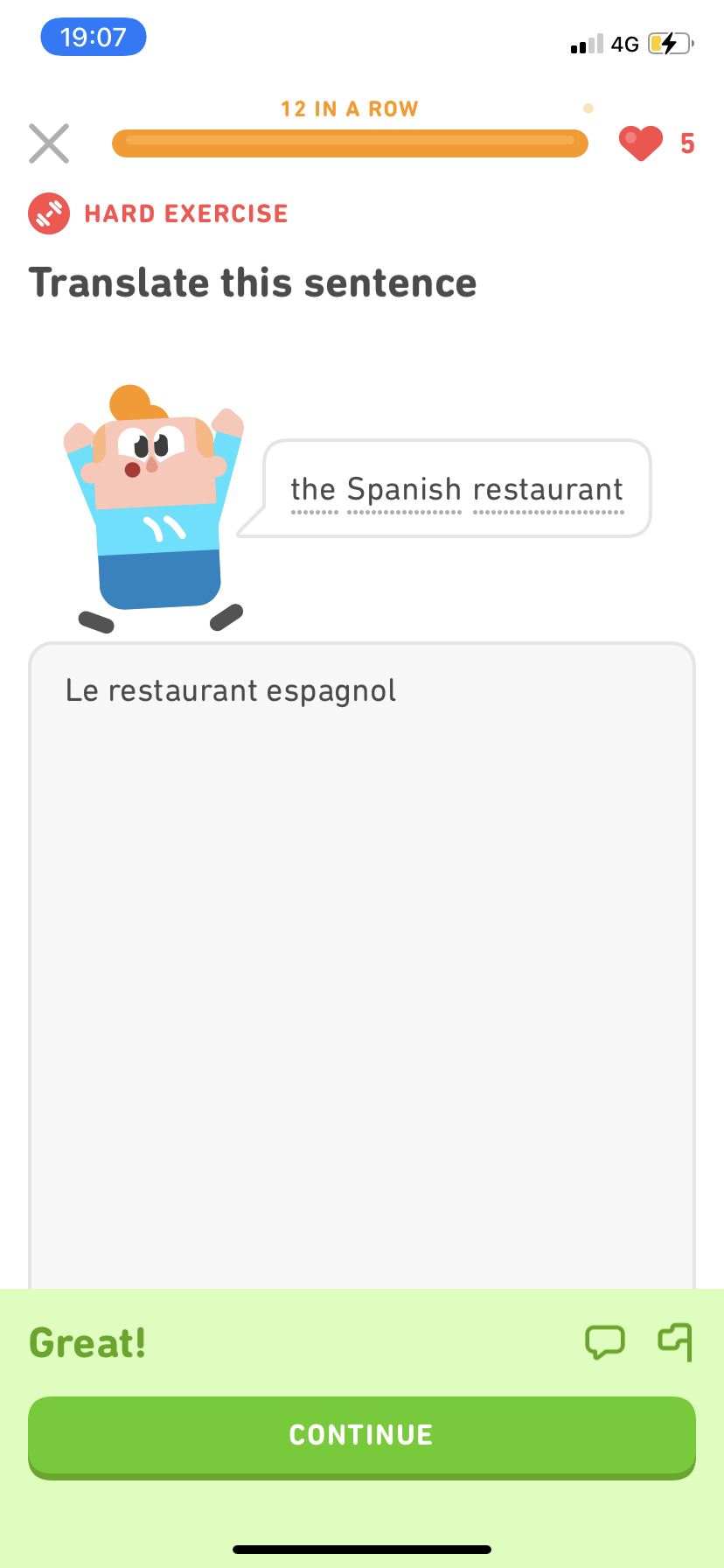Select the red hearts icon
This screenshot has height=1568, width=724.
coord(641,143)
